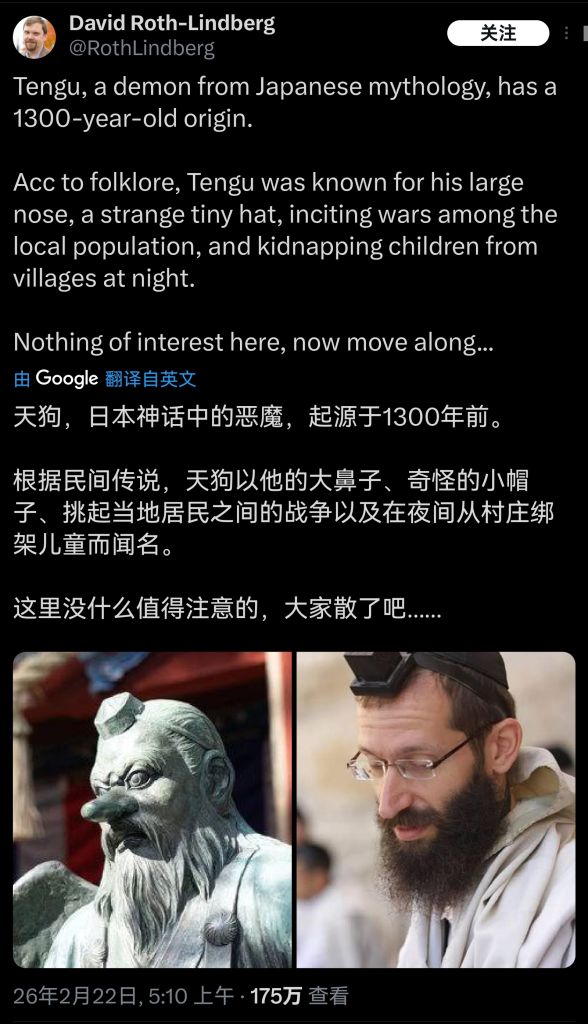The width and height of the screenshot is (588, 1024).
Task: Open the photo of the bearded man
Action: pos(436,810)
